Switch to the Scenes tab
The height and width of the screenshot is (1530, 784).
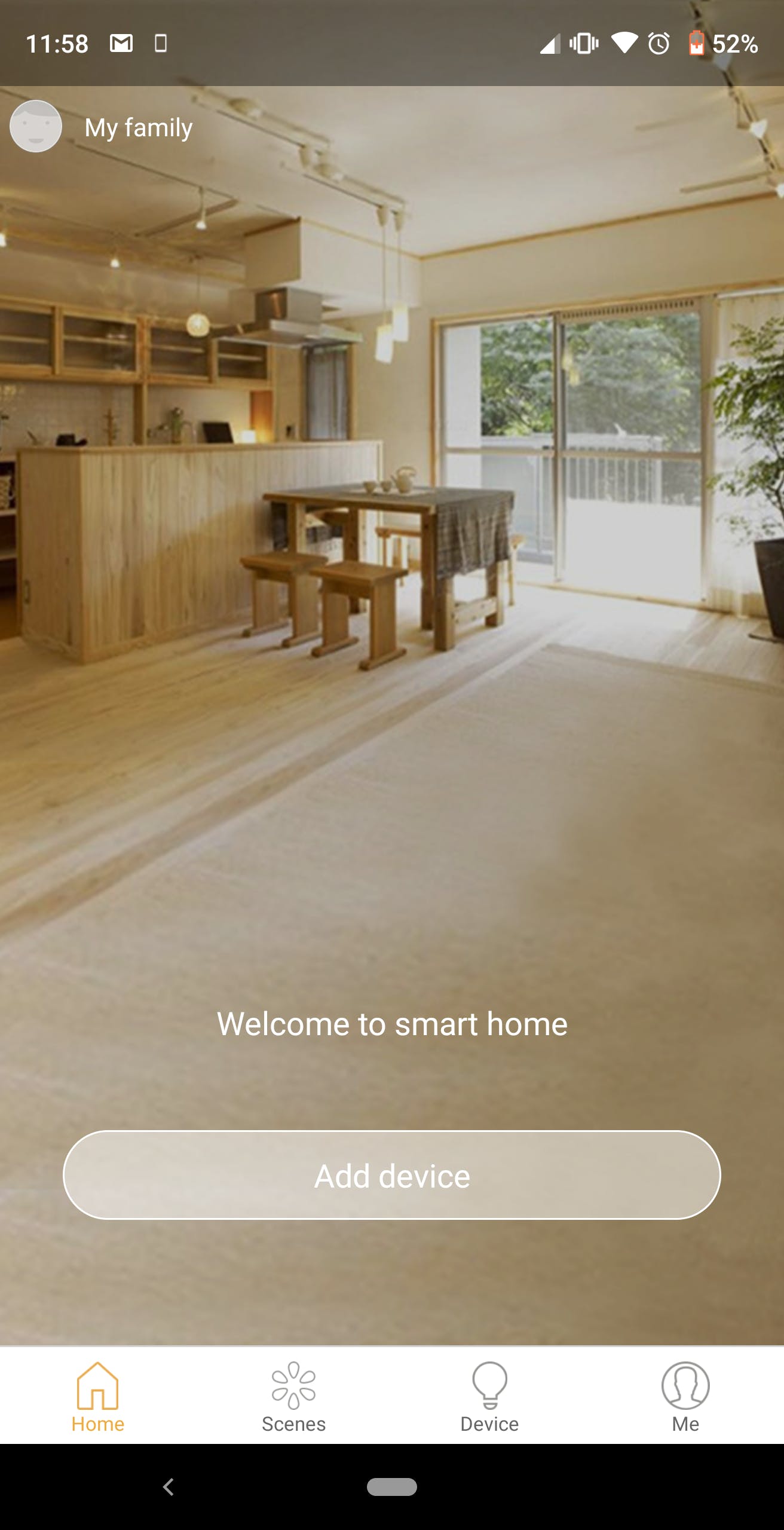click(293, 1397)
